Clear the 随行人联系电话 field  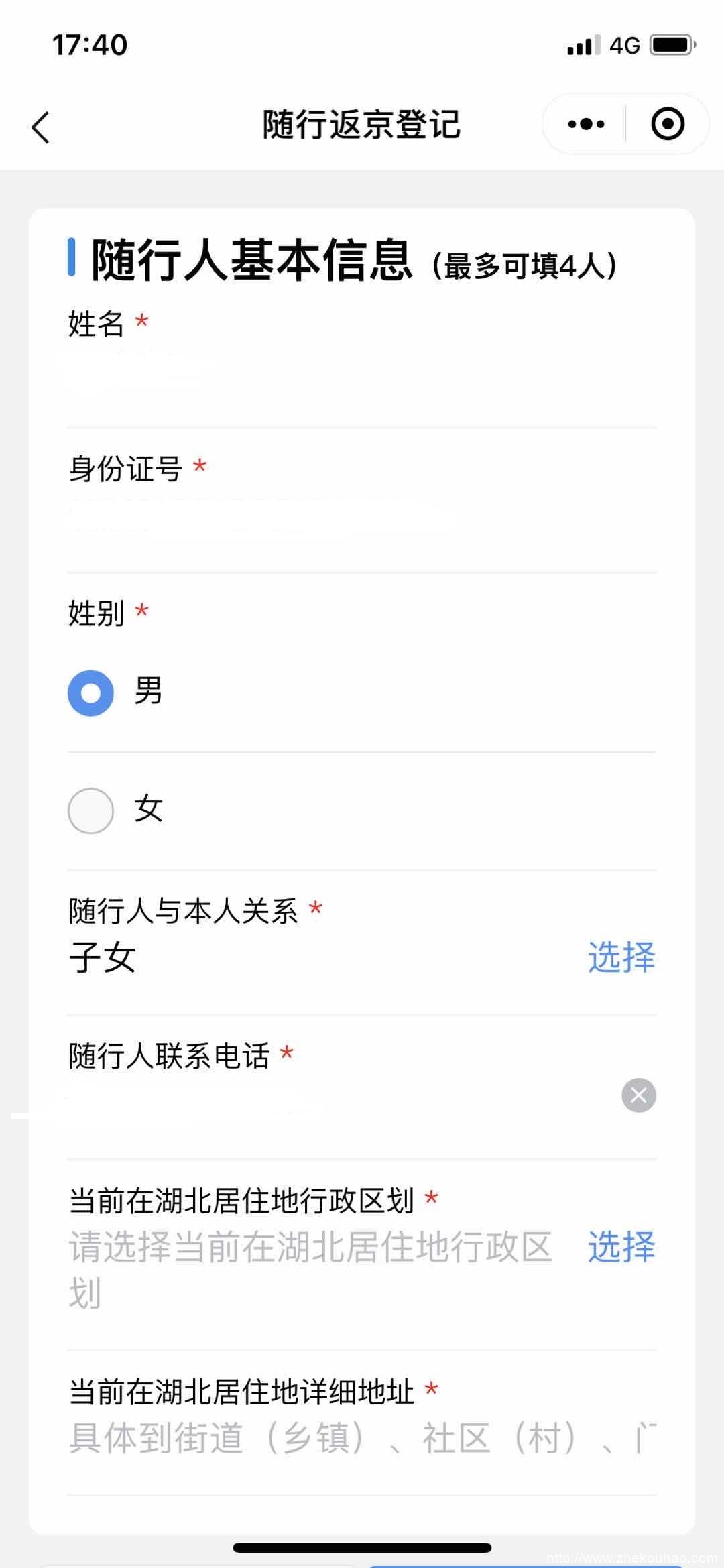point(638,1095)
